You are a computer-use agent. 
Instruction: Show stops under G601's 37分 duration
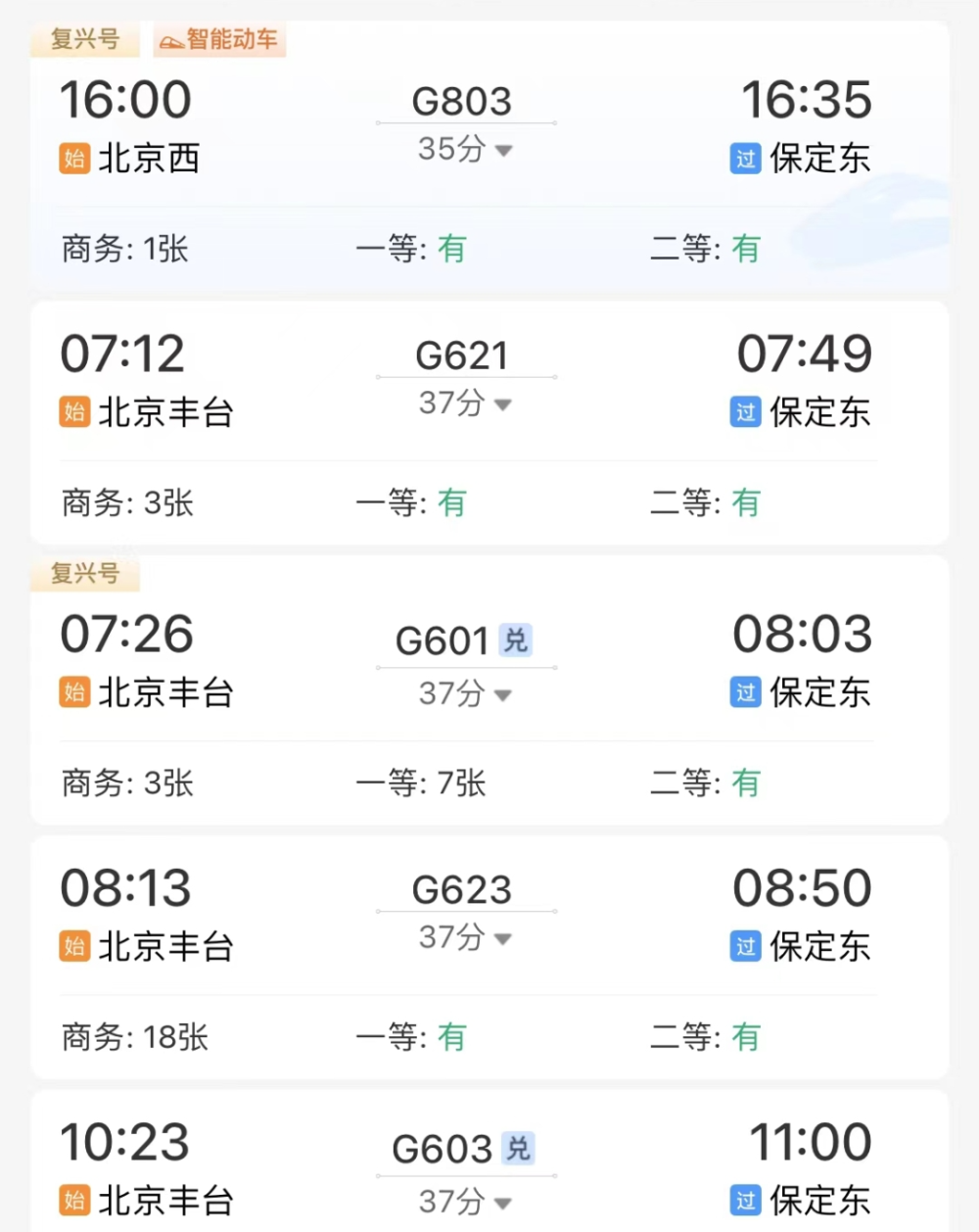tap(465, 694)
